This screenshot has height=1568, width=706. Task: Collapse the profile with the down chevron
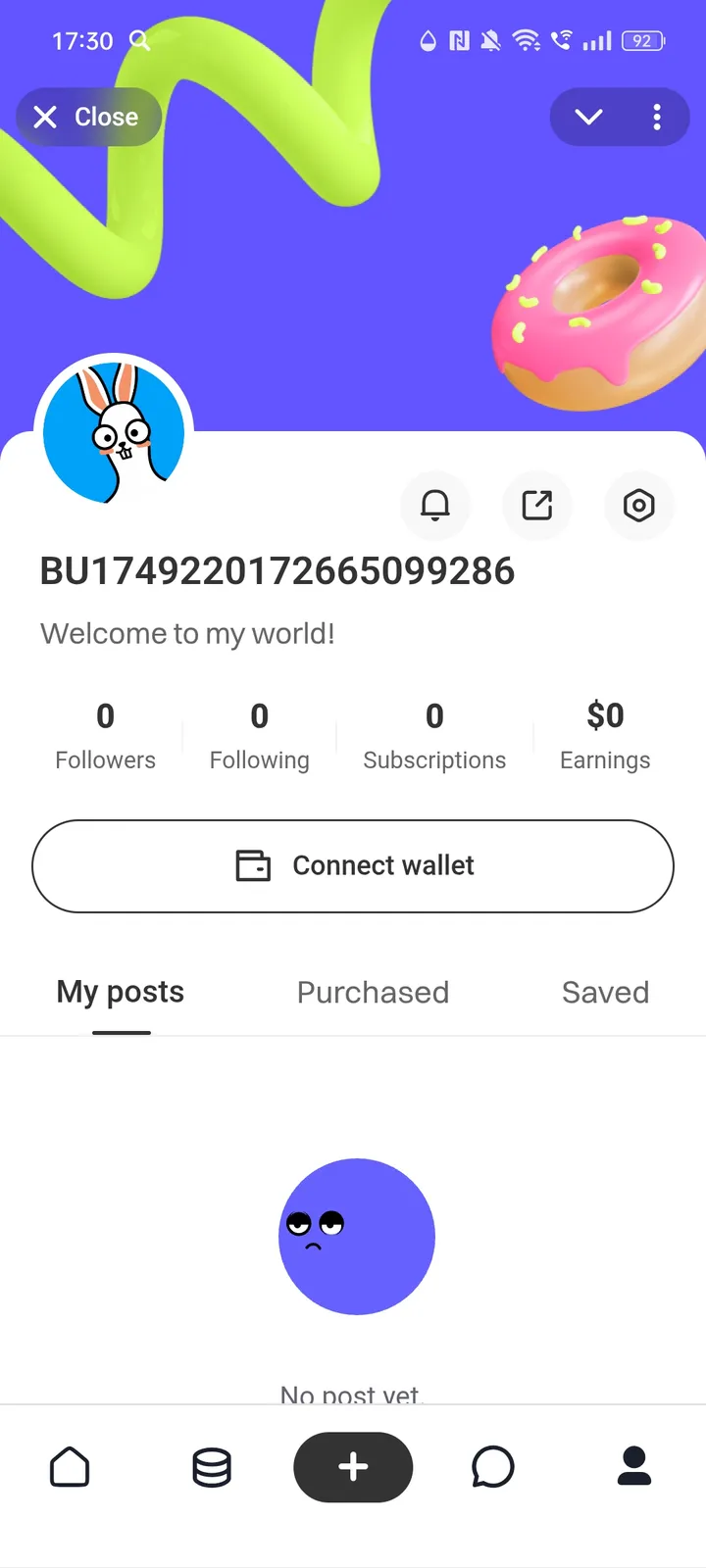588,117
